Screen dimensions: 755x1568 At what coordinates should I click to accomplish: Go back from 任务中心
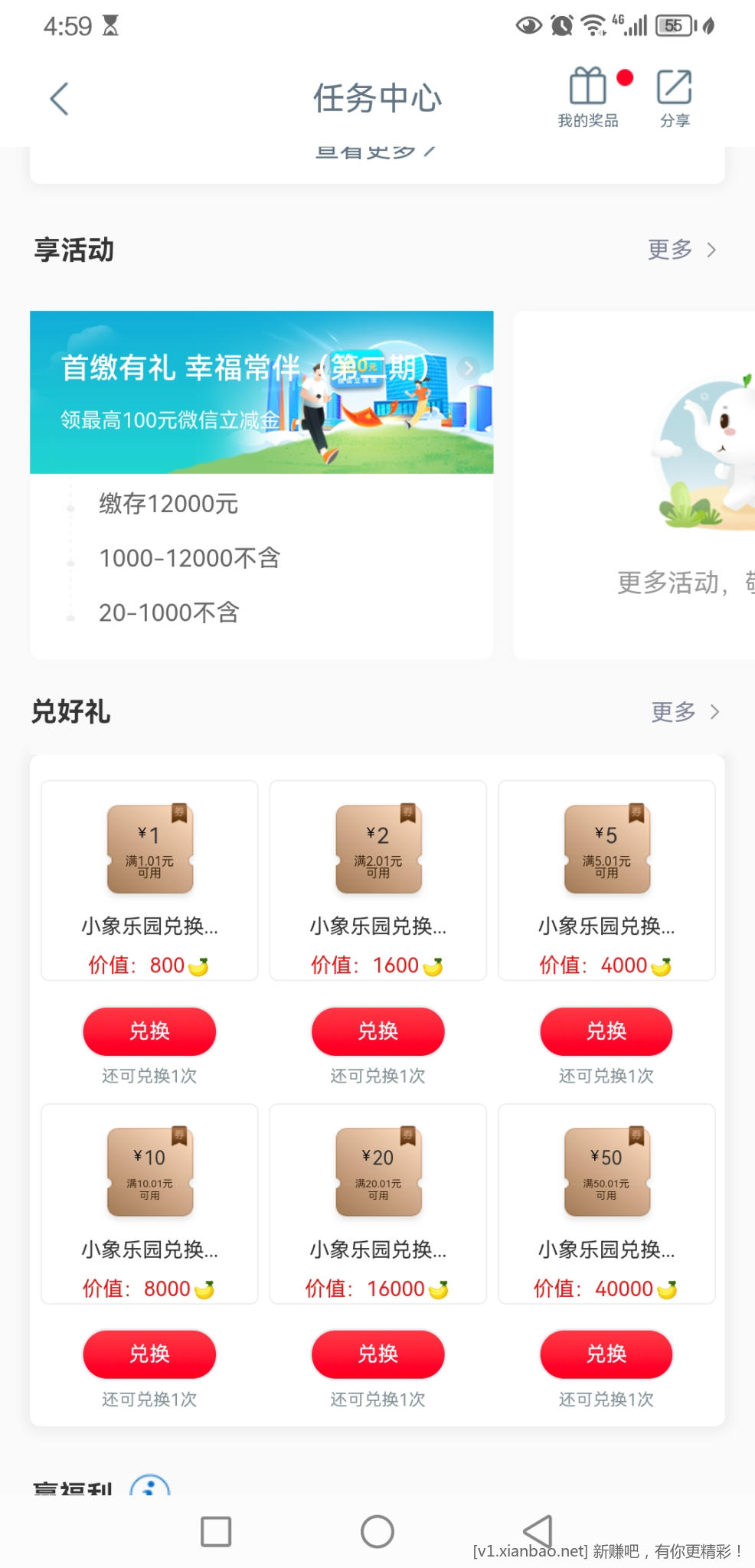pos(59,99)
